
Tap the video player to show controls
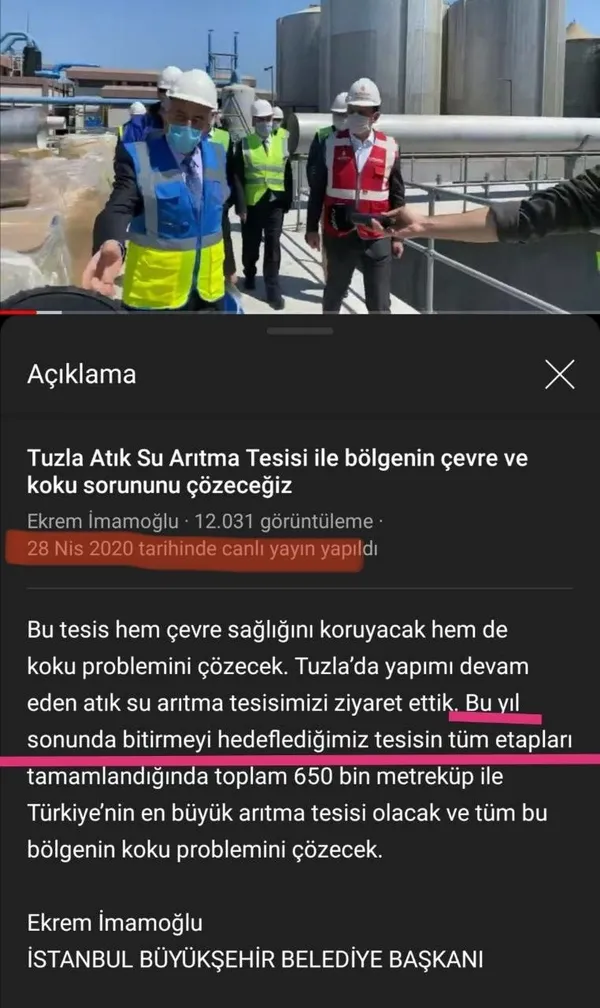300,155
